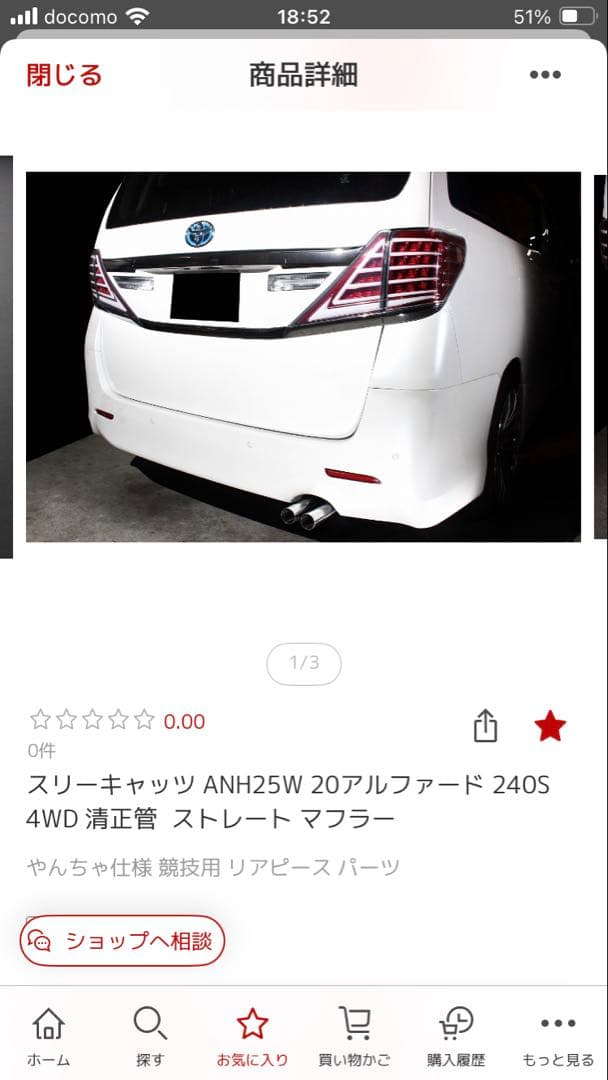Open the white Alphard product photo
608x1080 pixels.
(x=303, y=357)
